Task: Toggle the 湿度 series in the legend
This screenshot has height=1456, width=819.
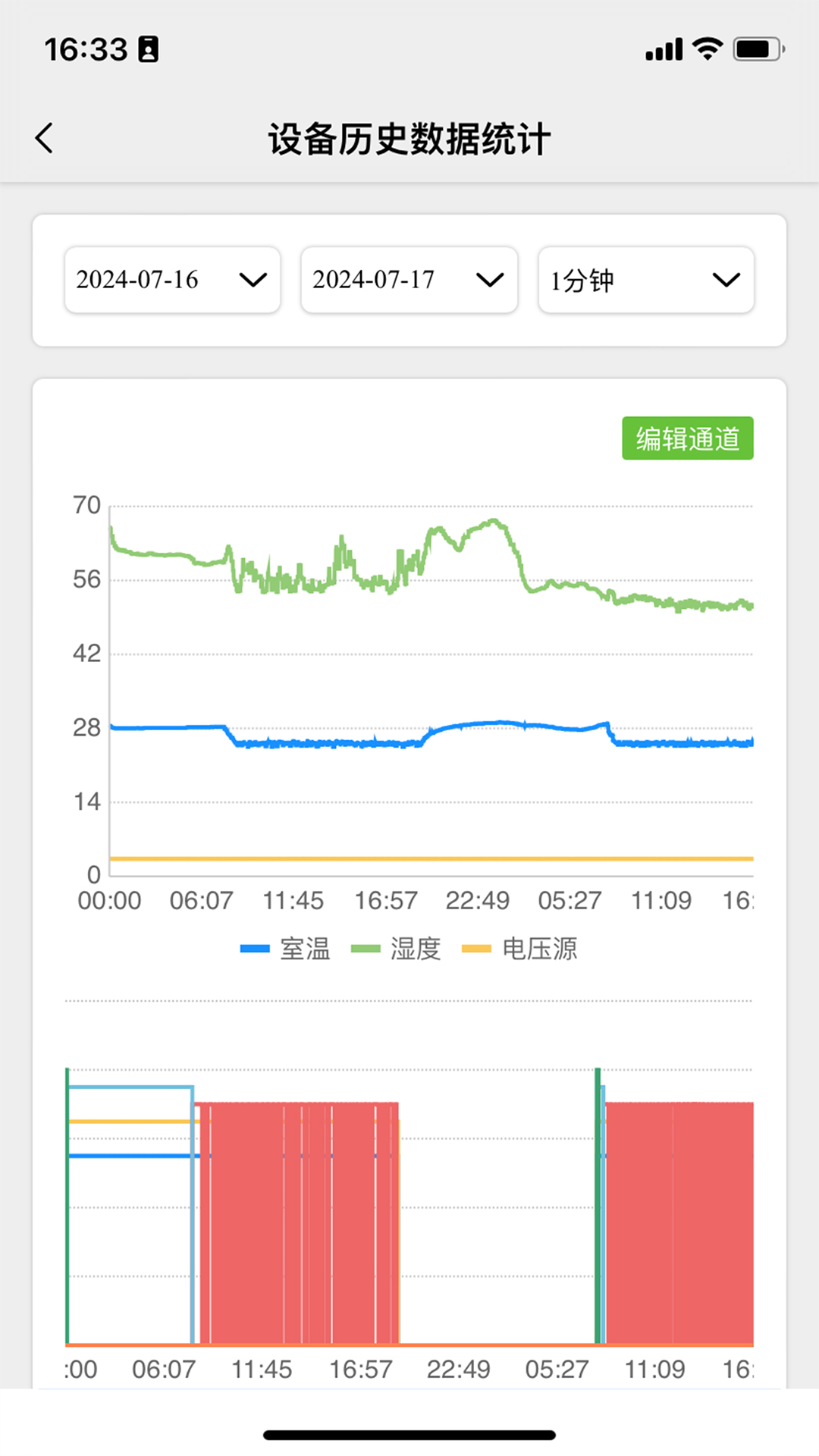Action: [x=397, y=949]
